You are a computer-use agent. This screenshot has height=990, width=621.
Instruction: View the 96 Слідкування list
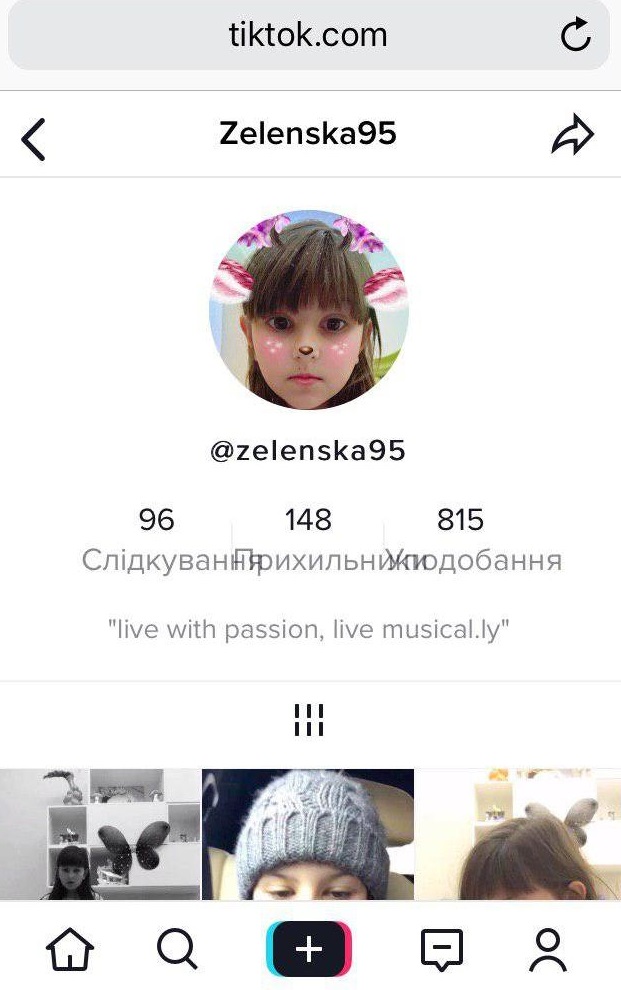(156, 538)
